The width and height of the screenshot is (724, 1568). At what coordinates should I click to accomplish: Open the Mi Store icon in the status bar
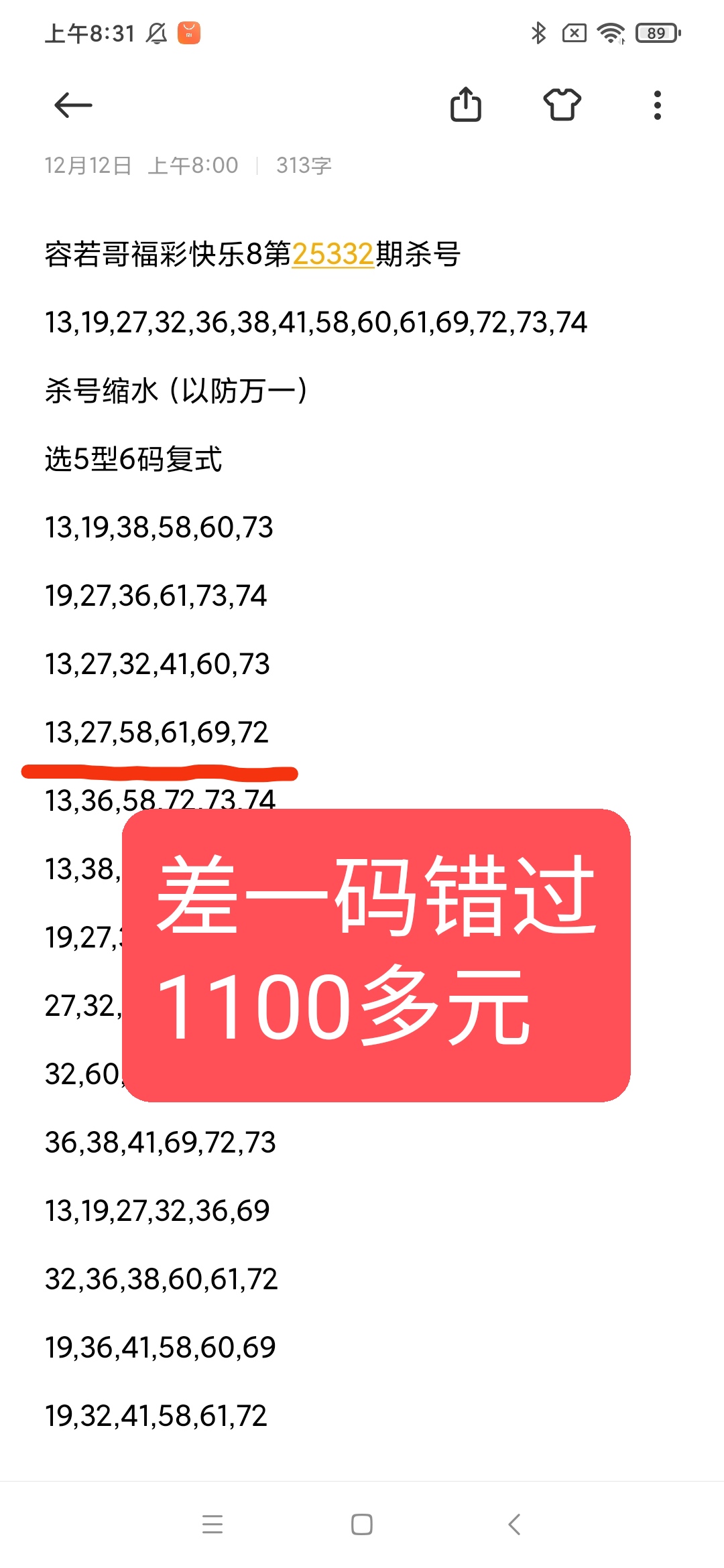tap(190, 34)
